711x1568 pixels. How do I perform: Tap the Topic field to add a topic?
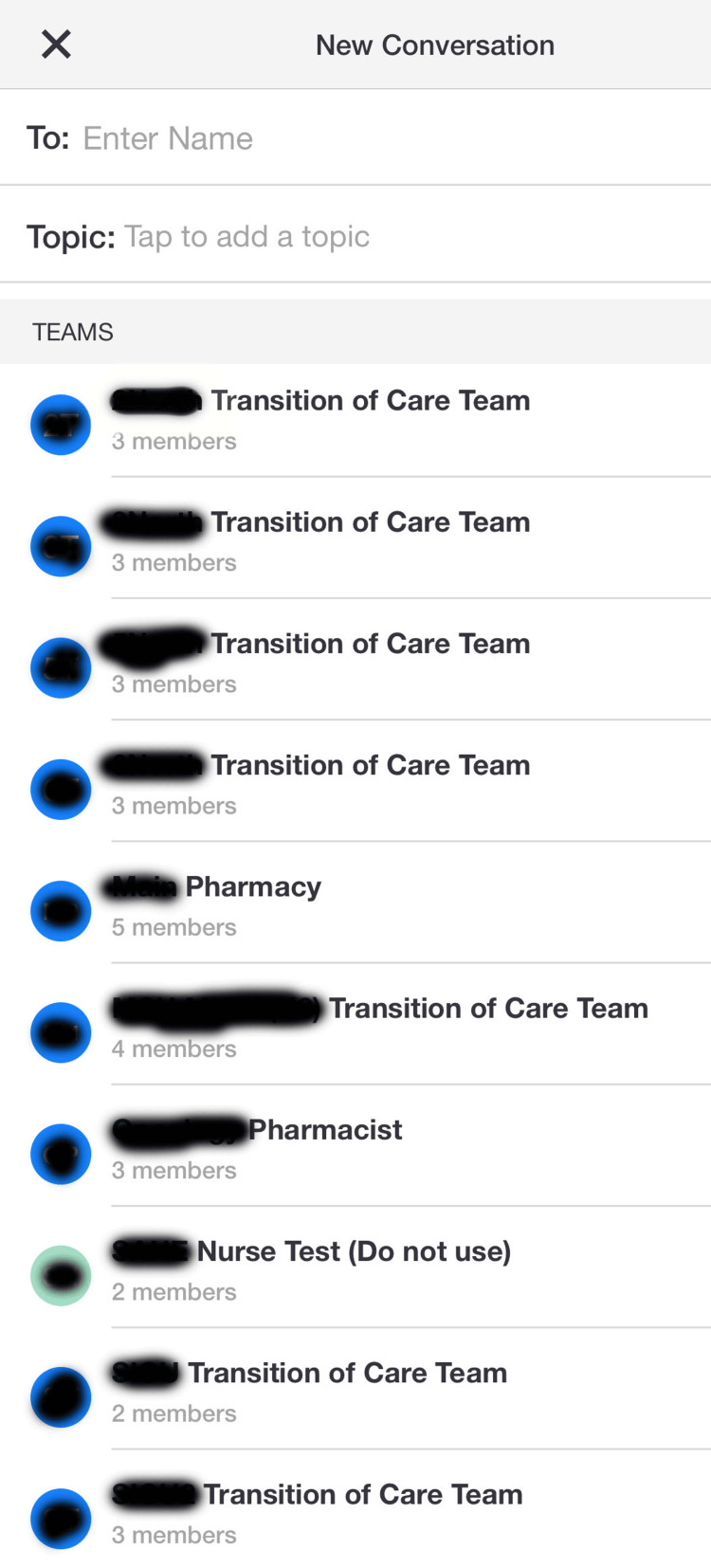[355, 236]
